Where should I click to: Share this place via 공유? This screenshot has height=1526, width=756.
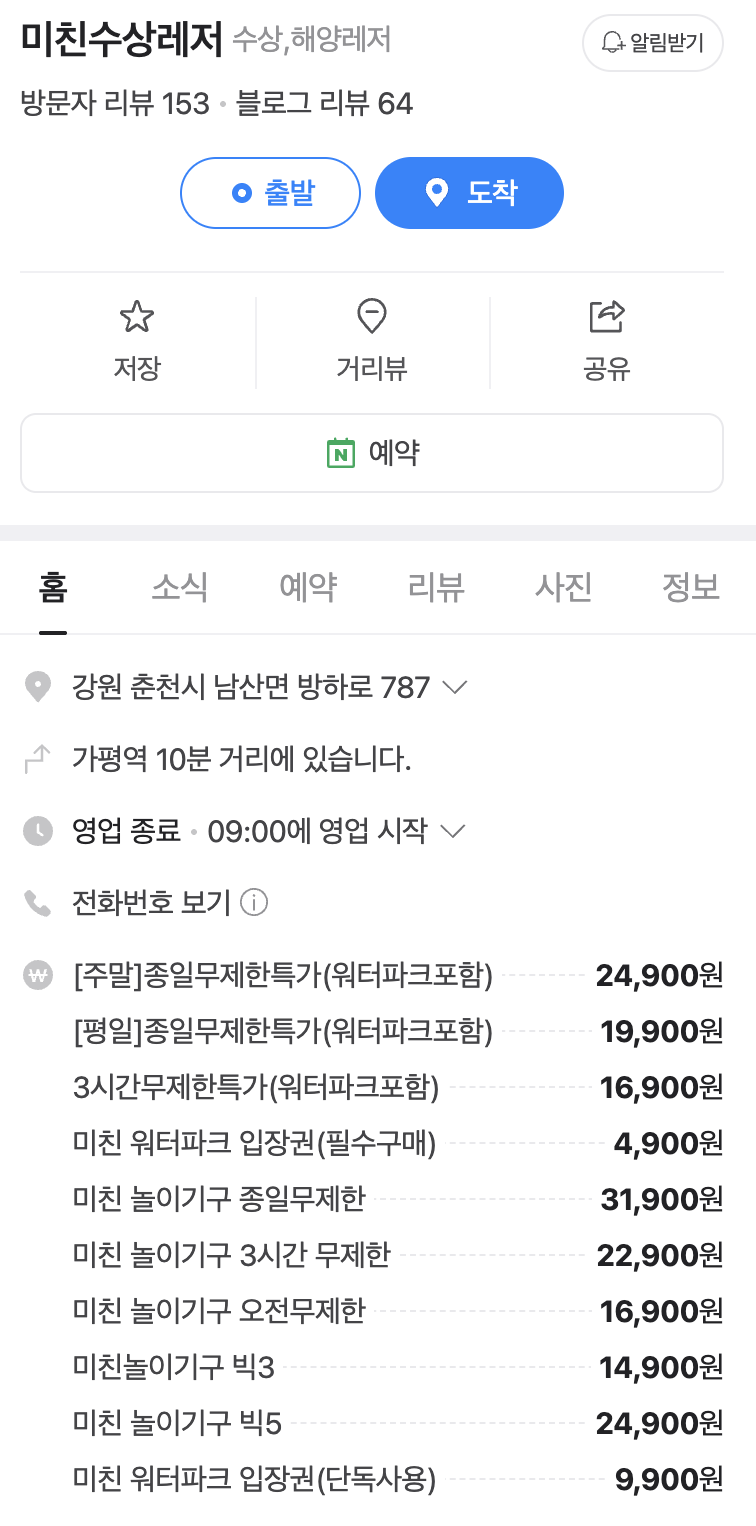pos(606,341)
